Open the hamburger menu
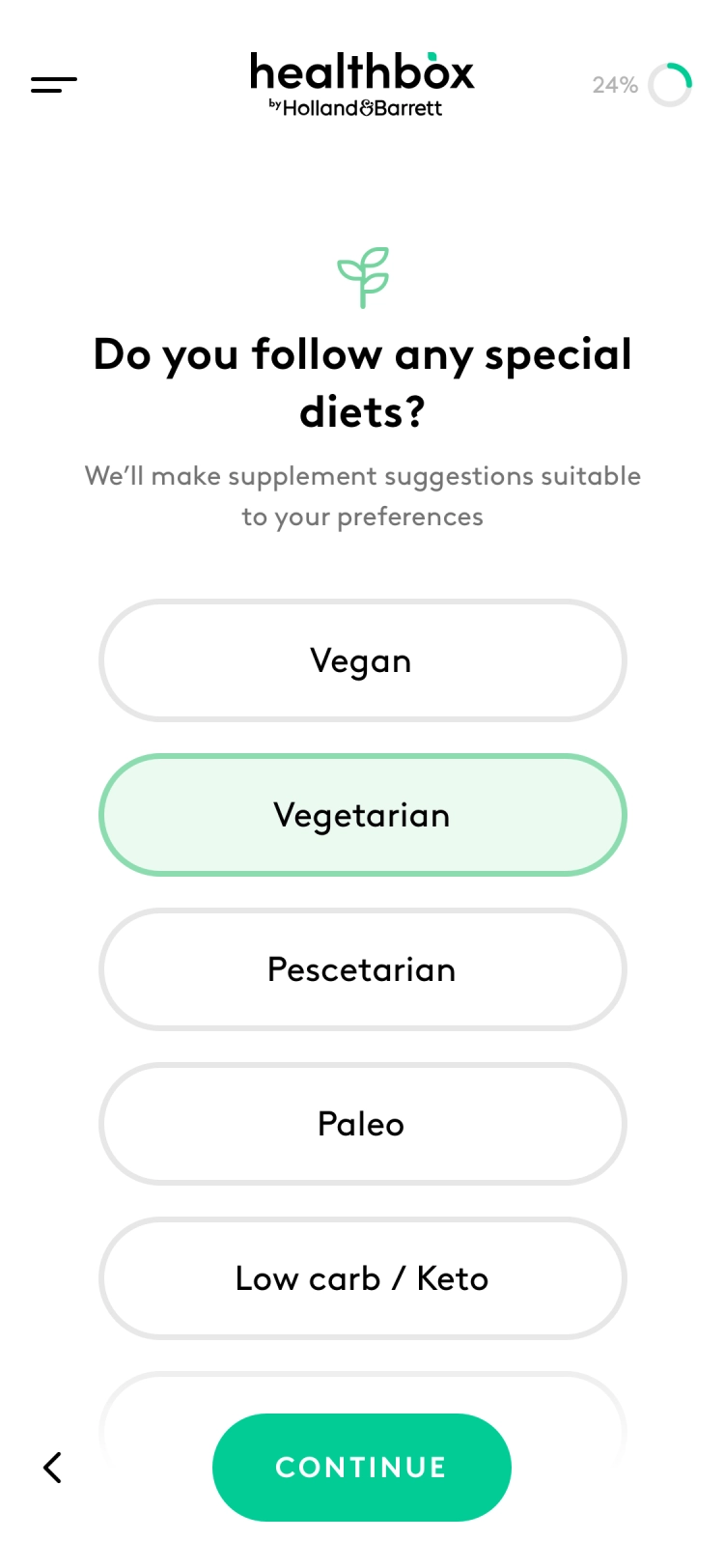The width and height of the screenshot is (724, 1568). tap(54, 85)
